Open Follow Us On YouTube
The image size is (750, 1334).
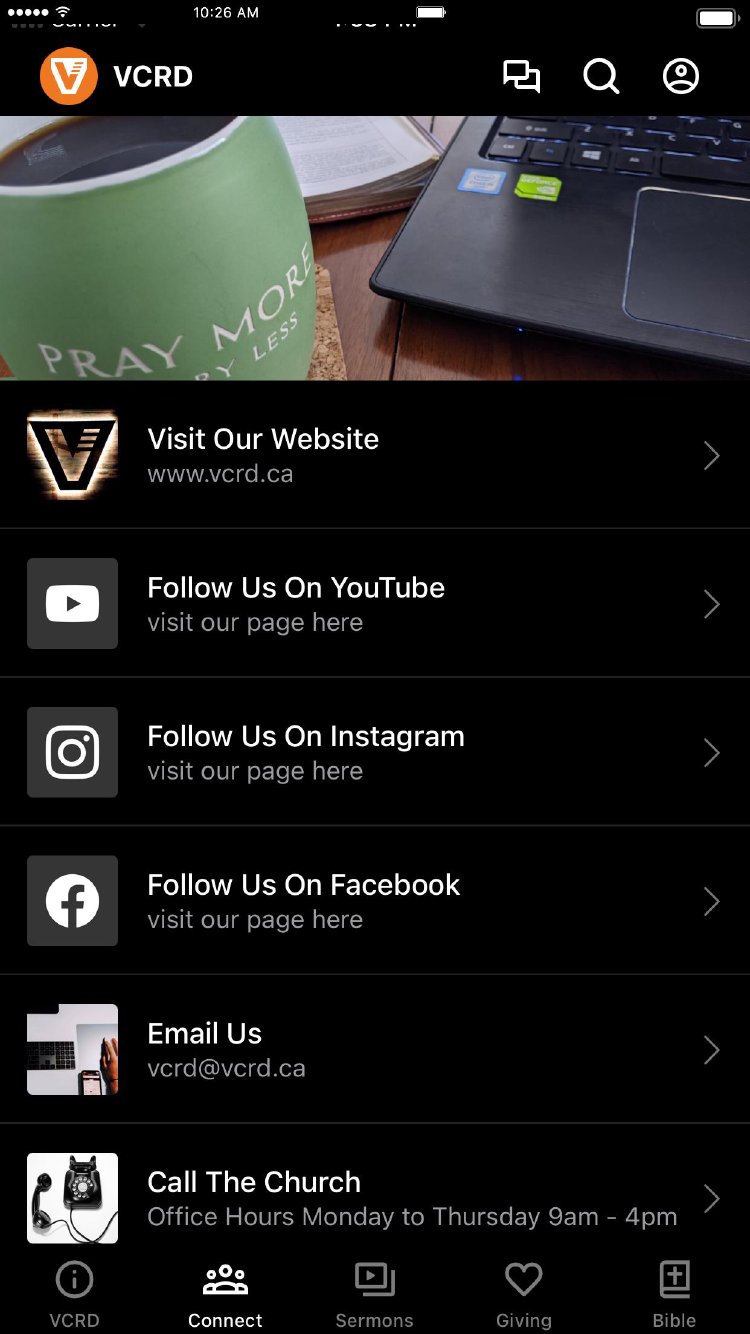375,604
